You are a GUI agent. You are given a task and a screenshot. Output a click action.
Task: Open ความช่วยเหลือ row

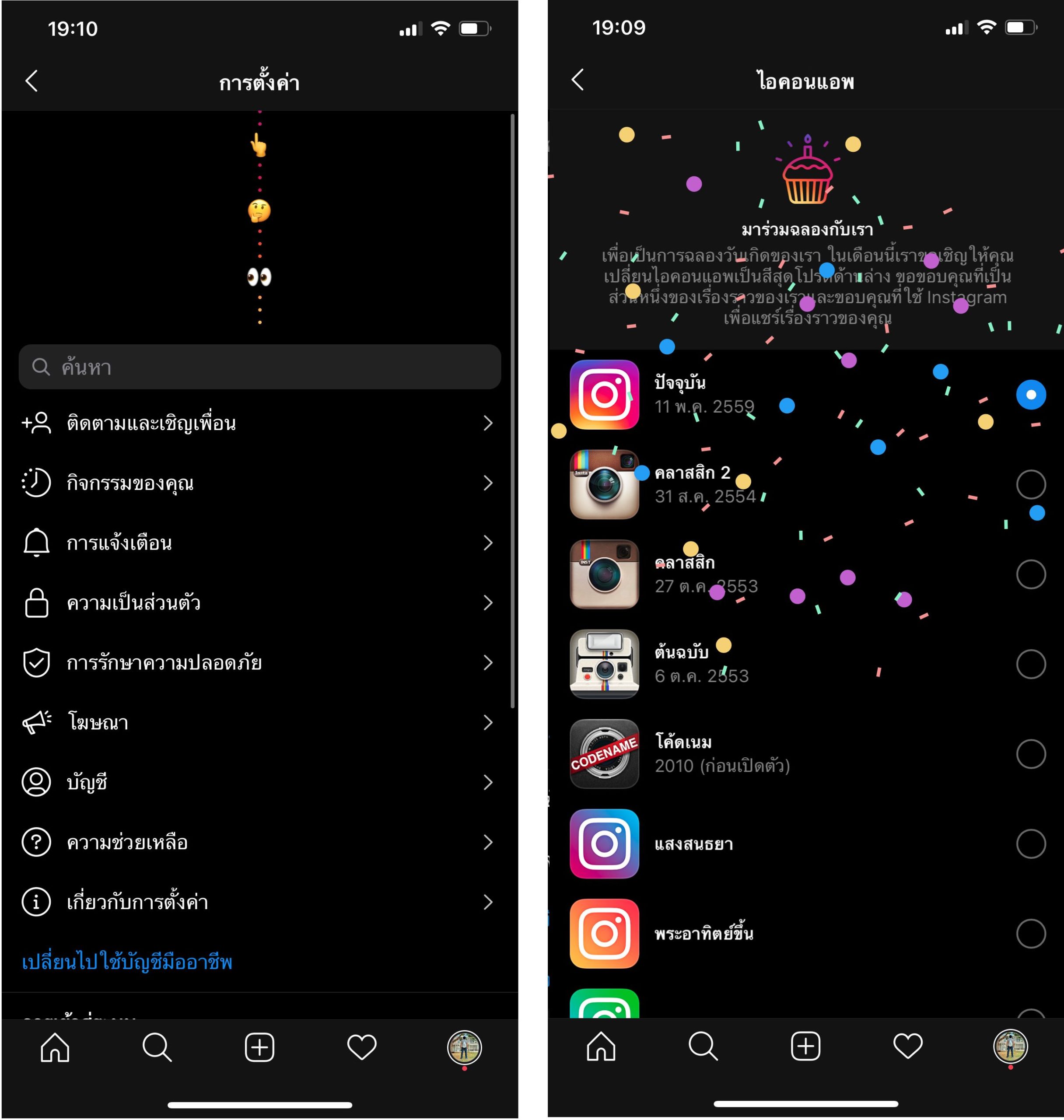point(259,842)
